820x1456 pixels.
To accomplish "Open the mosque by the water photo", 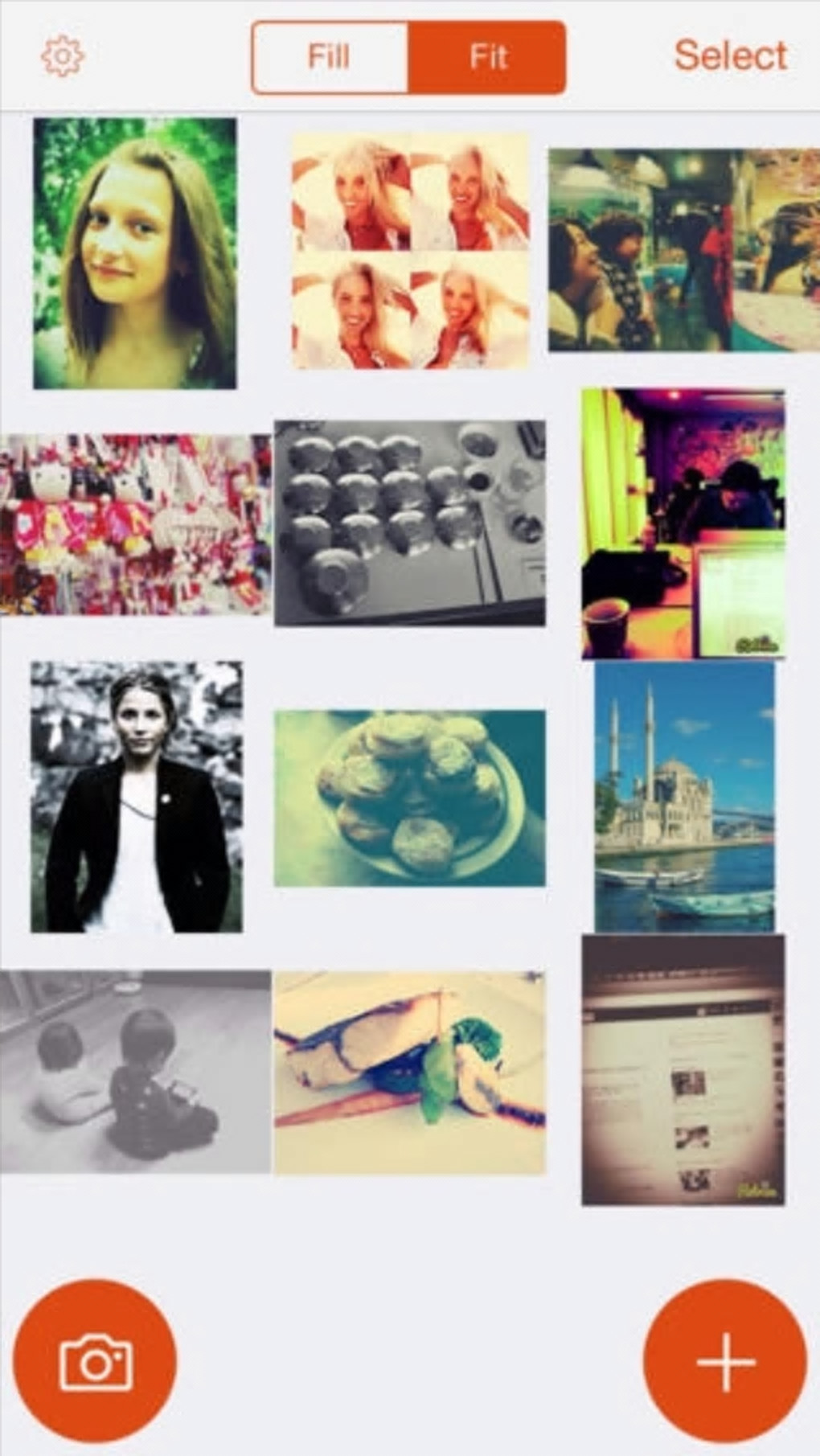I will (684, 796).
